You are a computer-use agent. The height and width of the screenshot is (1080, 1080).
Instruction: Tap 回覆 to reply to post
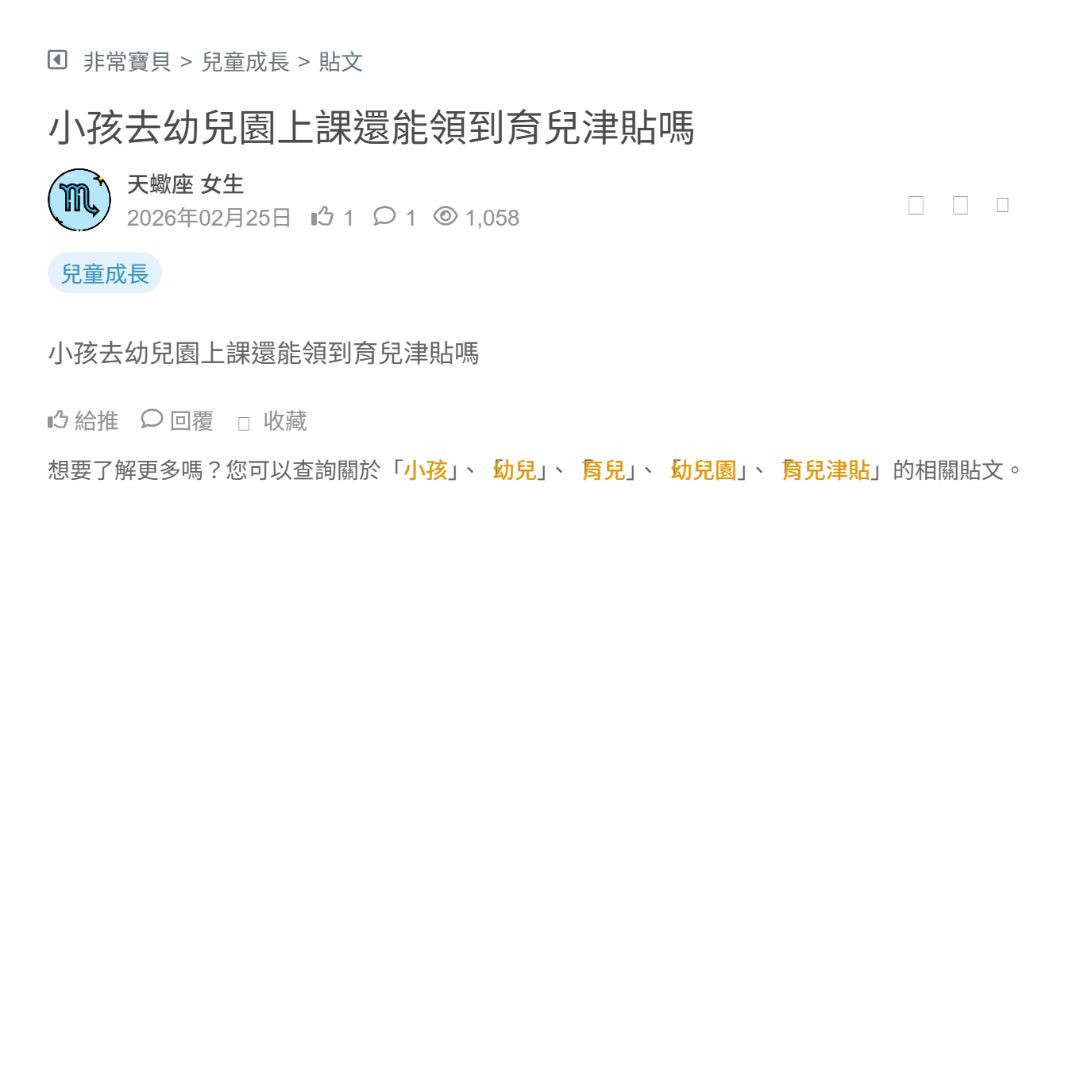point(178,421)
